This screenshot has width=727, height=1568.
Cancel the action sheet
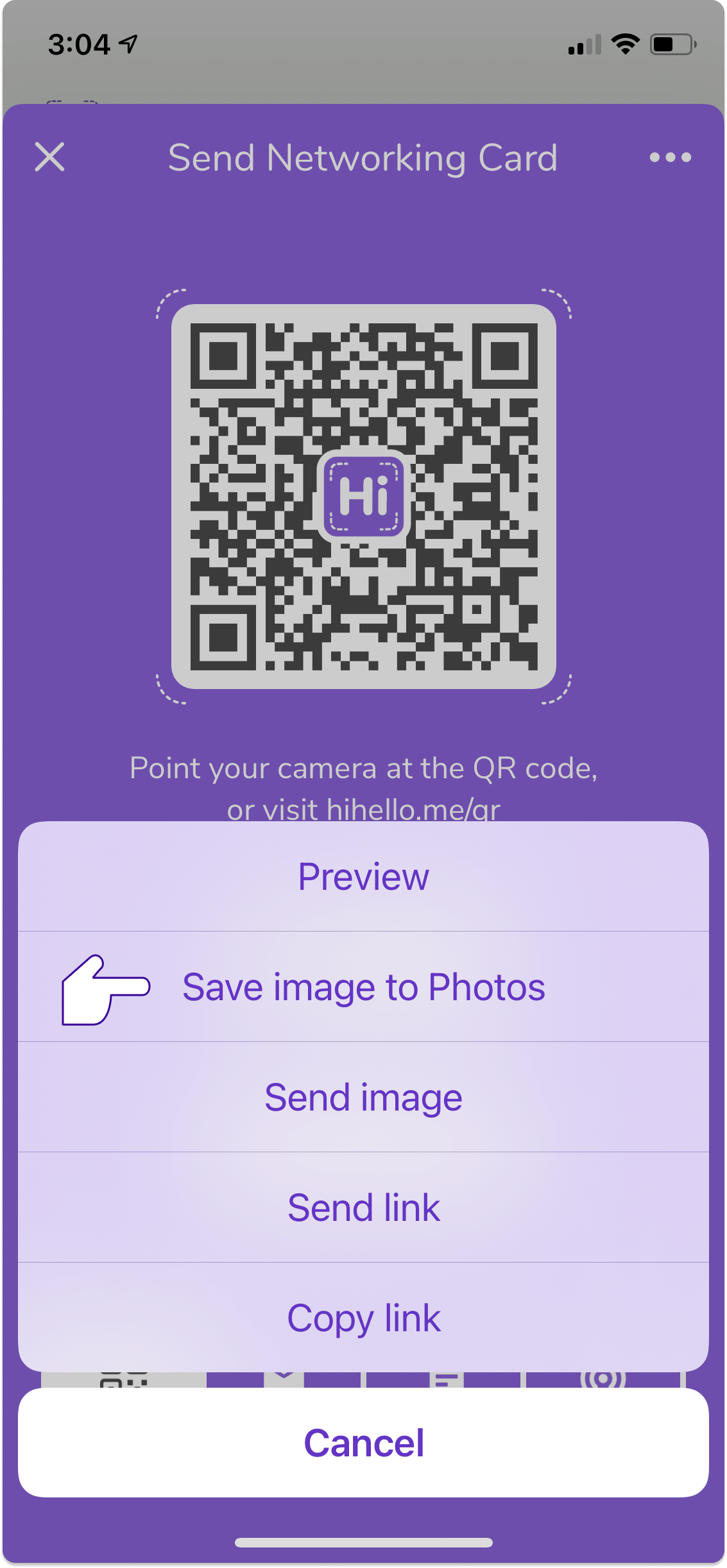(363, 1443)
